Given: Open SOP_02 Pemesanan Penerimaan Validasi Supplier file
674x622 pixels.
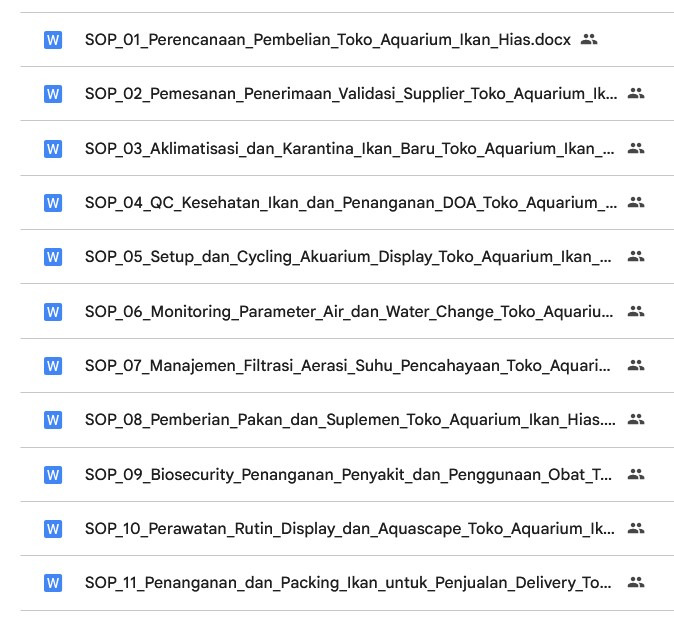Looking at the screenshot, I should pyautogui.click(x=350, y=94).
